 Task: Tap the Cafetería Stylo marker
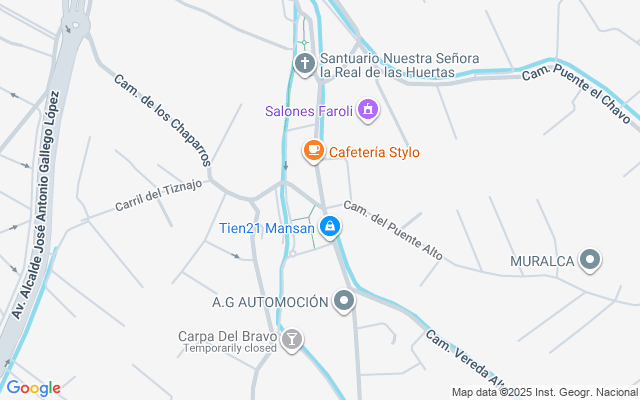point(314,151)
